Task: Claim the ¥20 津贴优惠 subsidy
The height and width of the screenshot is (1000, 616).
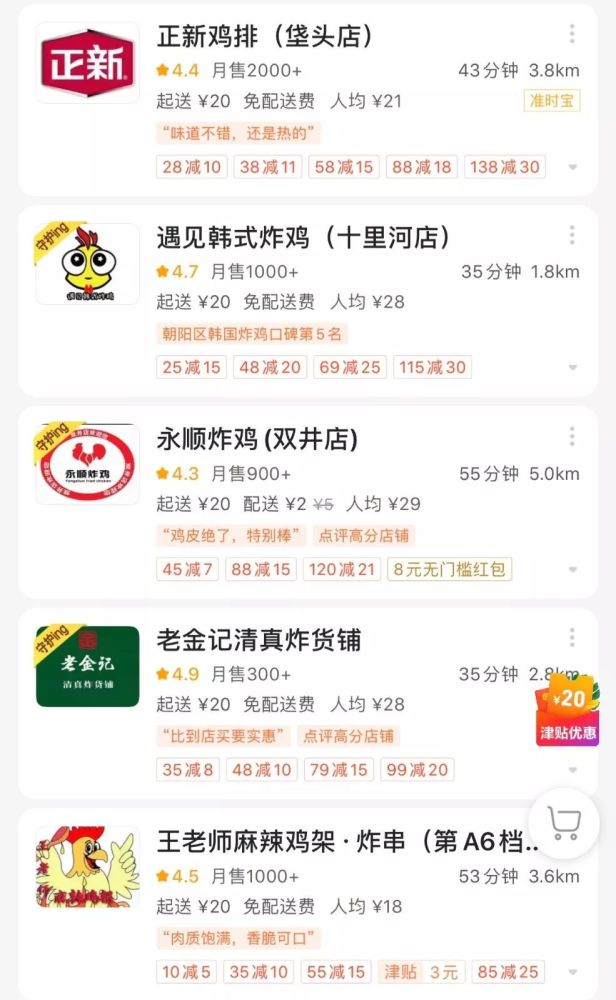Action: click(568, 712)
